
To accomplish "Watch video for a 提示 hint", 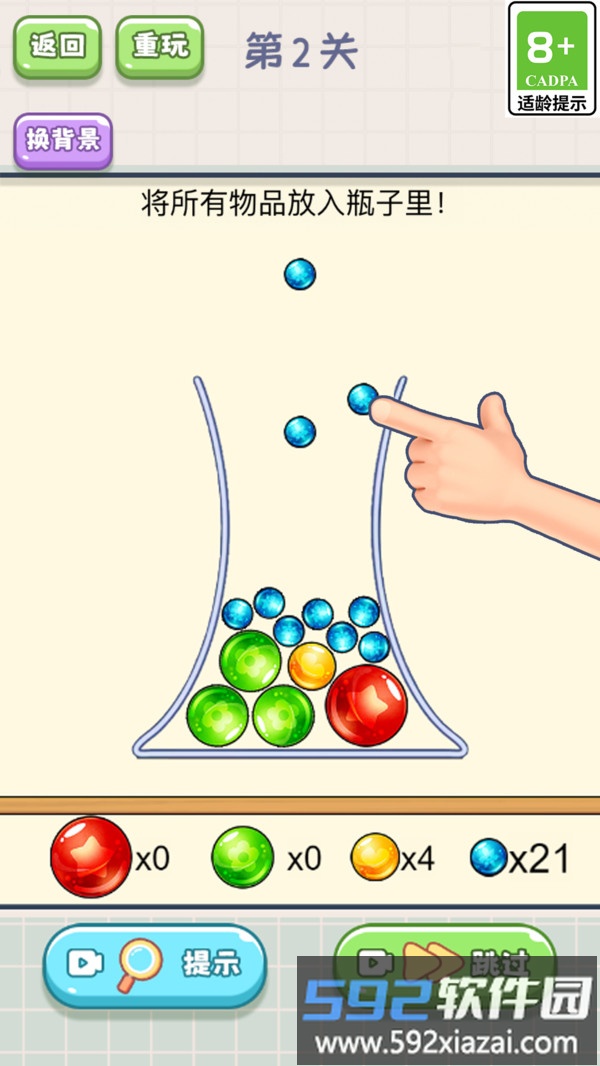I will (155, 964).
